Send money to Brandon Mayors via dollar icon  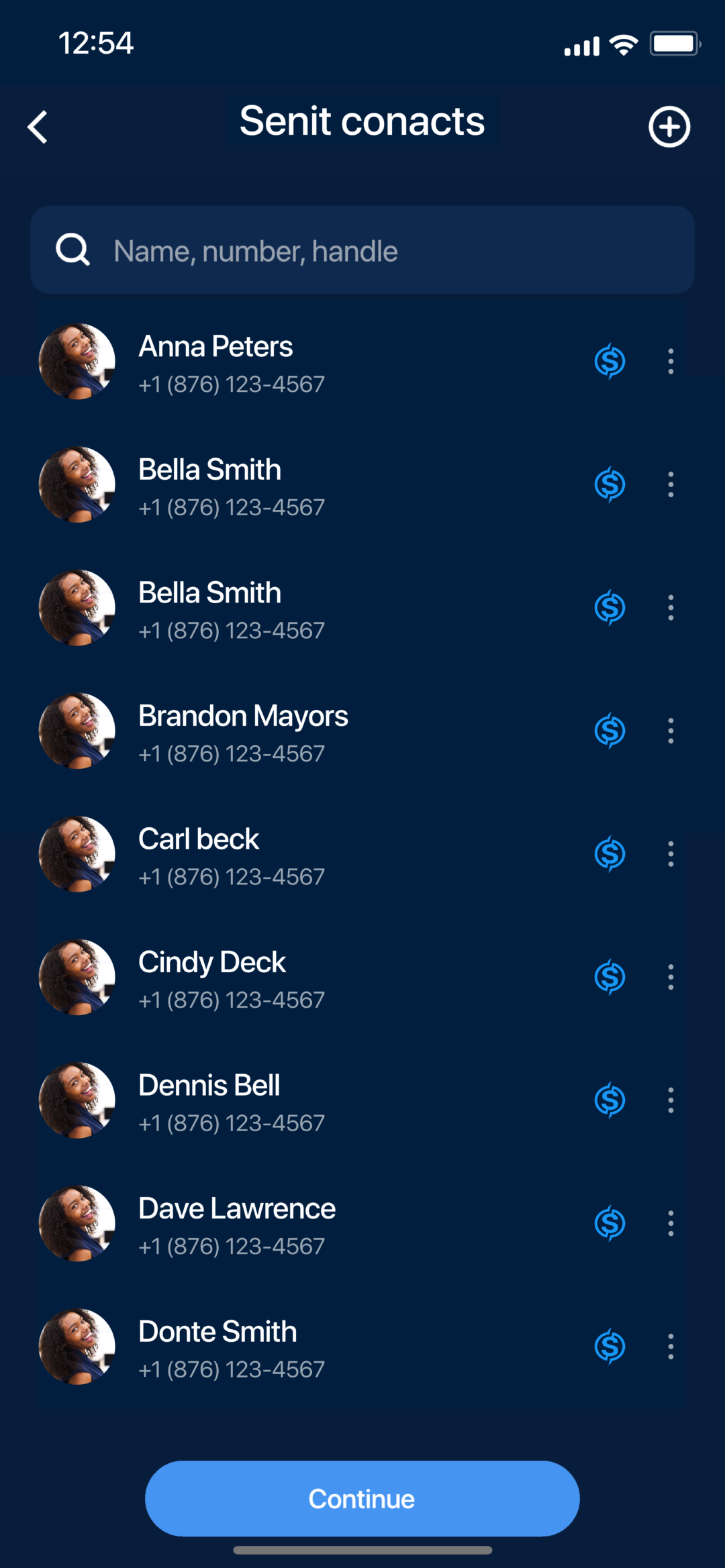pos(610,731)
